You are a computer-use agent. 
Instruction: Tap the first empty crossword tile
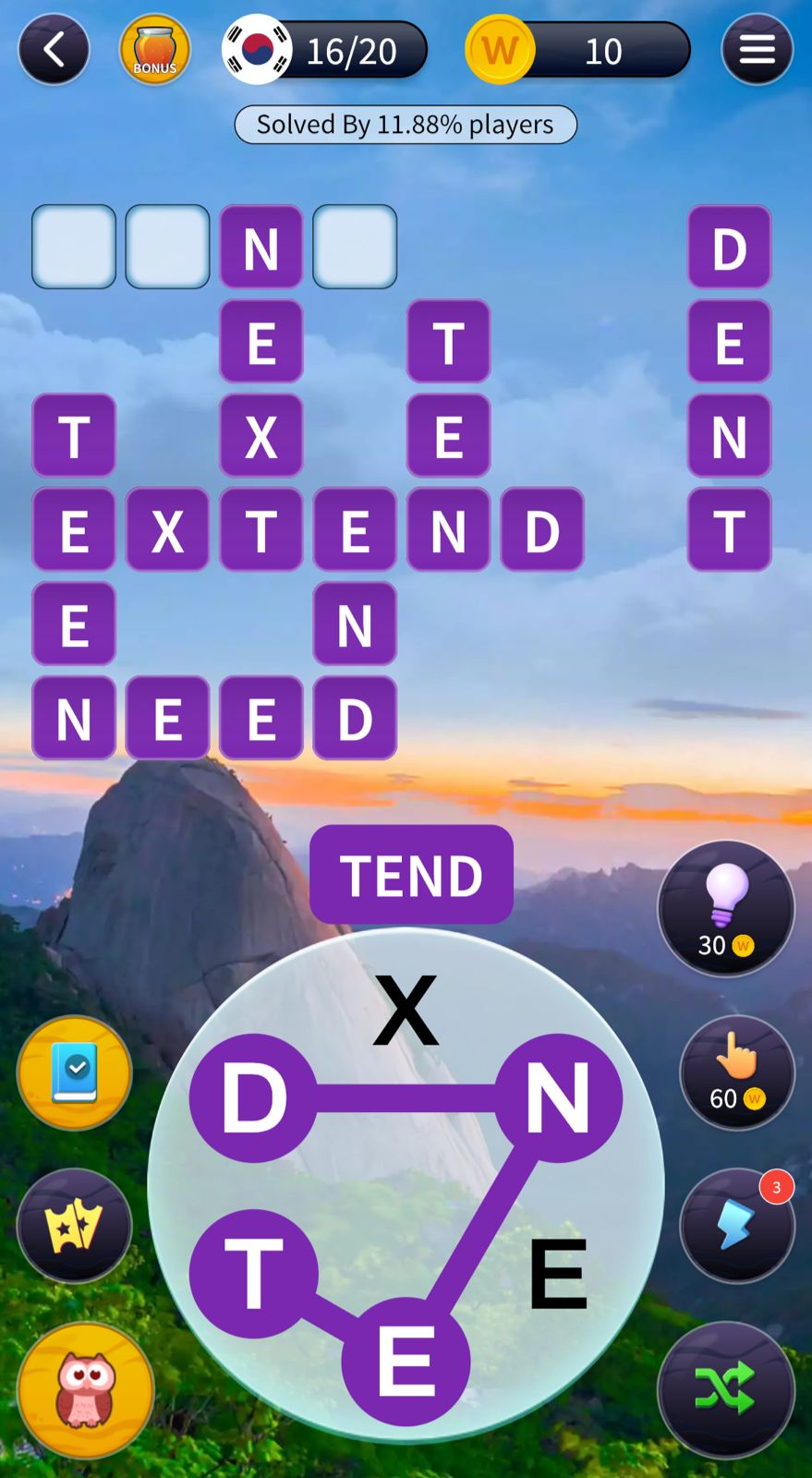point(74,247)
